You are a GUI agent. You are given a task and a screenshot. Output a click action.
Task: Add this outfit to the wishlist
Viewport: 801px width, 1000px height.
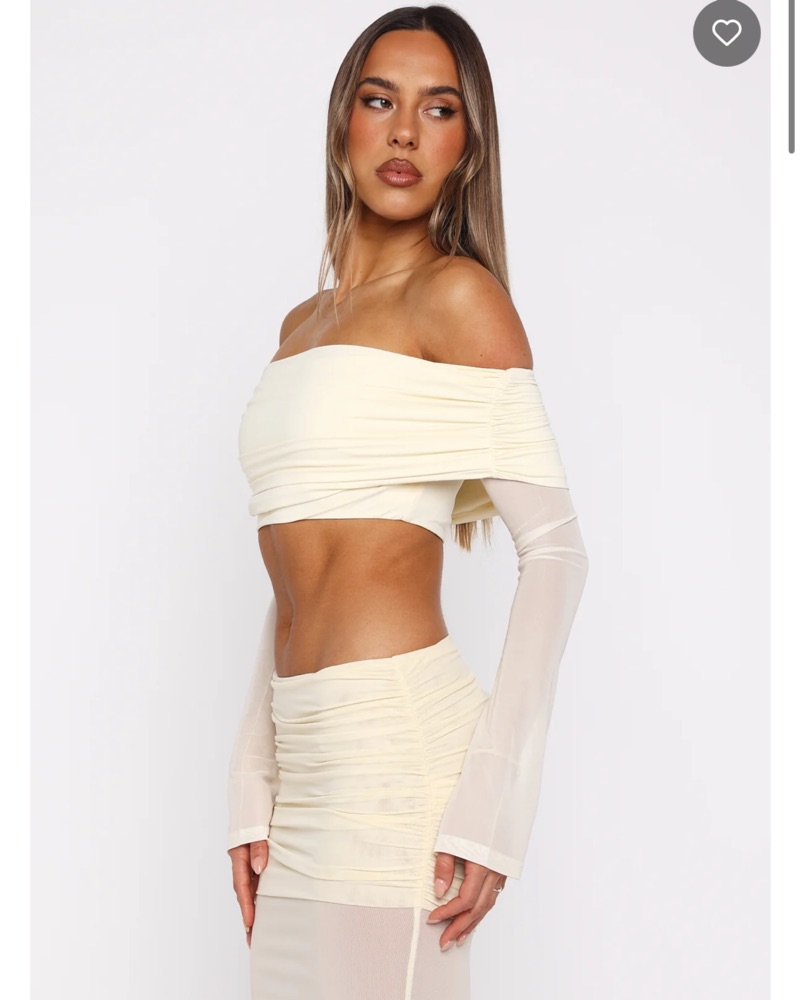click(x=727, y=33)
